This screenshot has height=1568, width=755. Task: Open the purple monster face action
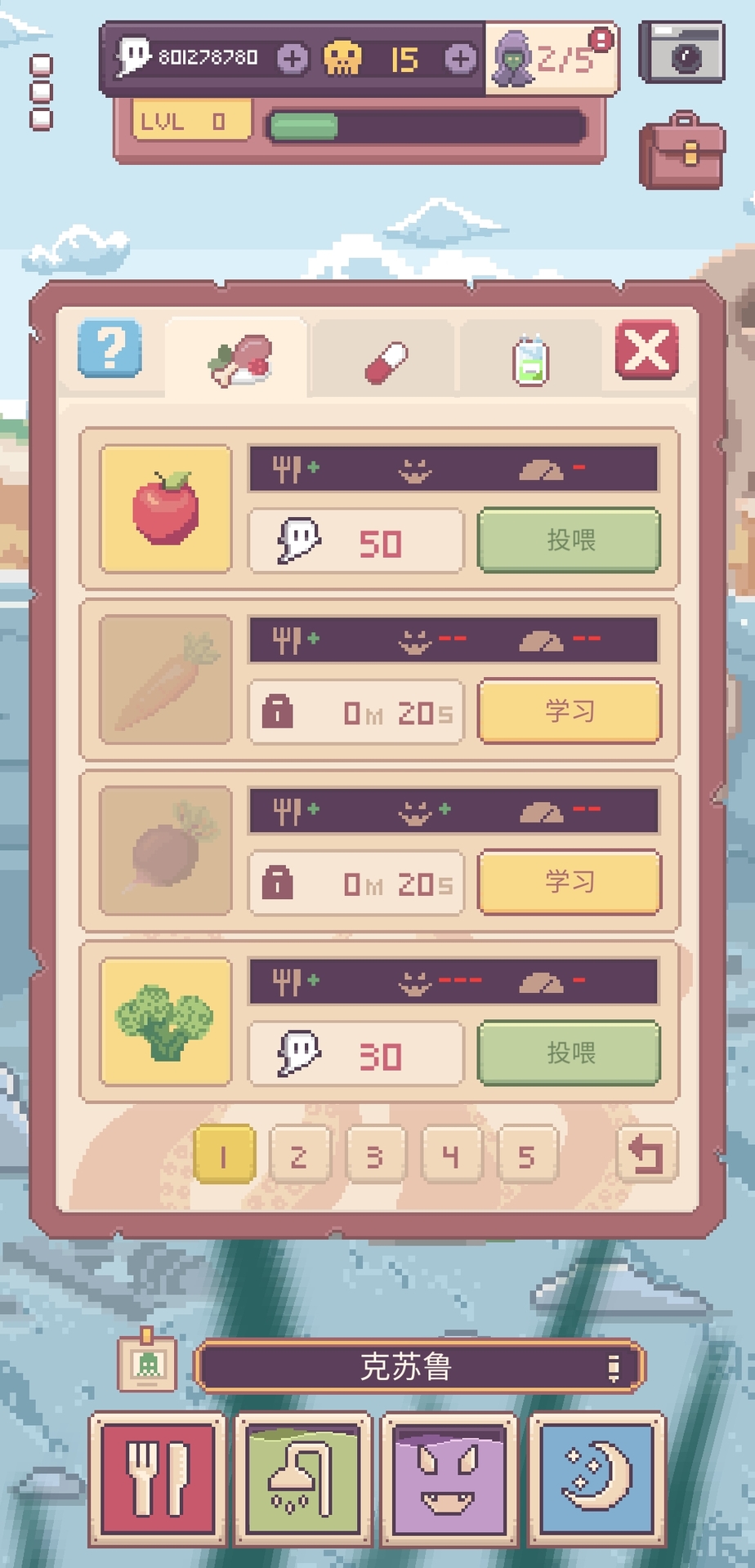click(449, 1480)
